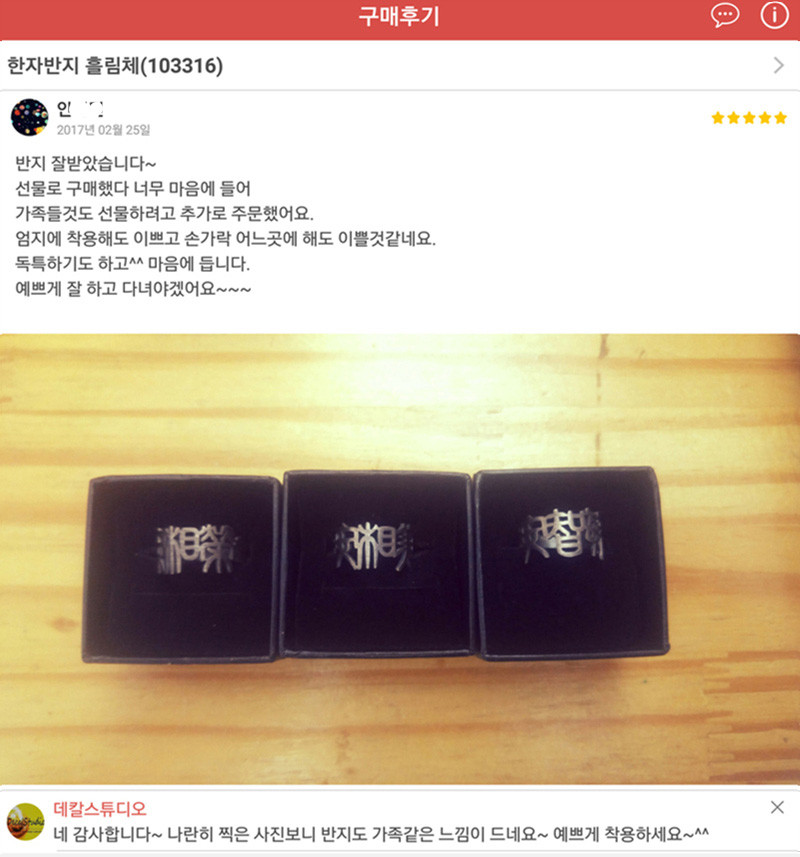View the reviewer's profile picture

tap(30, 117)
